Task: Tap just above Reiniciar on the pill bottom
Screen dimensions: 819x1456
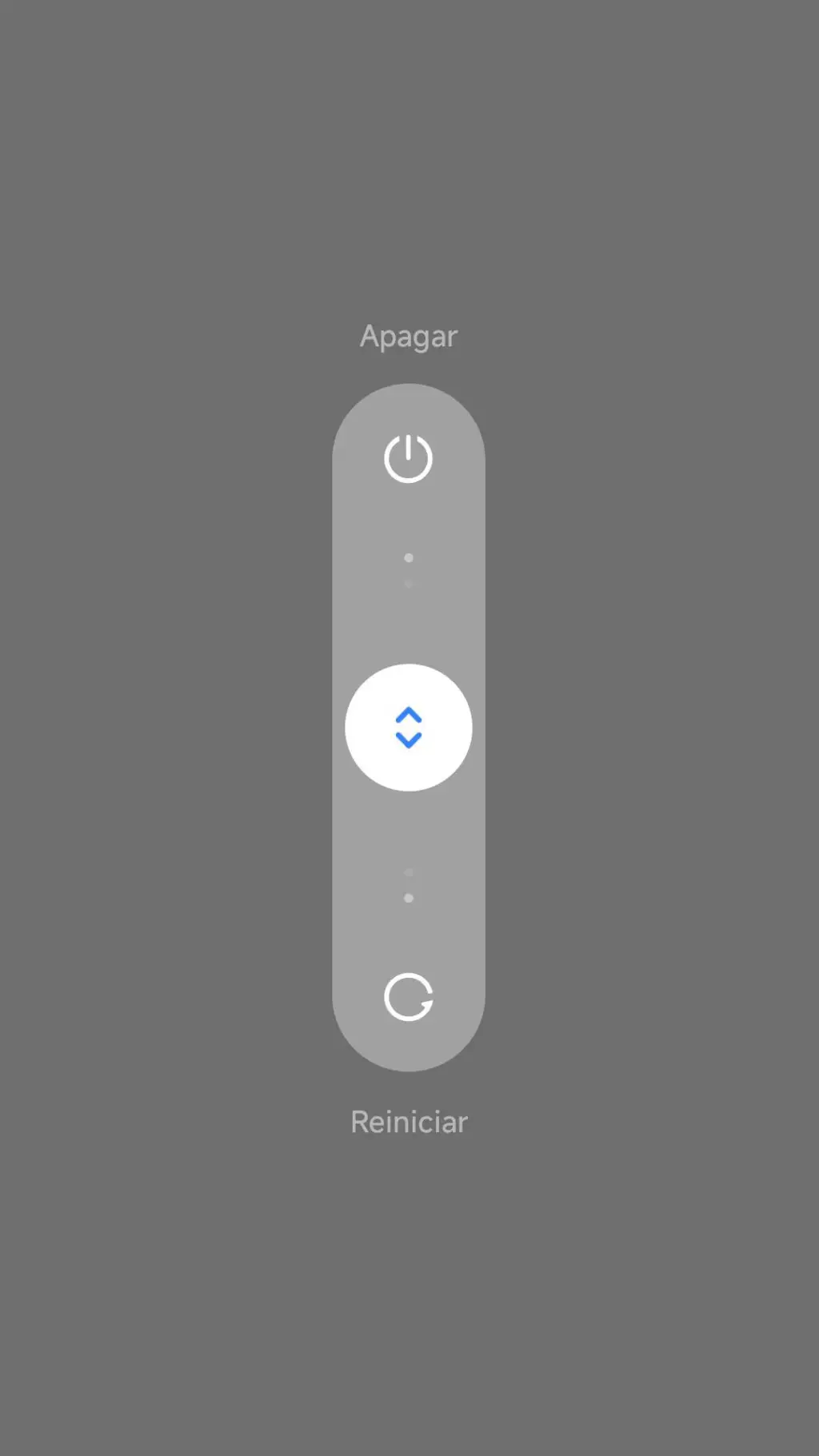Action: click(x=409, y=1047)
